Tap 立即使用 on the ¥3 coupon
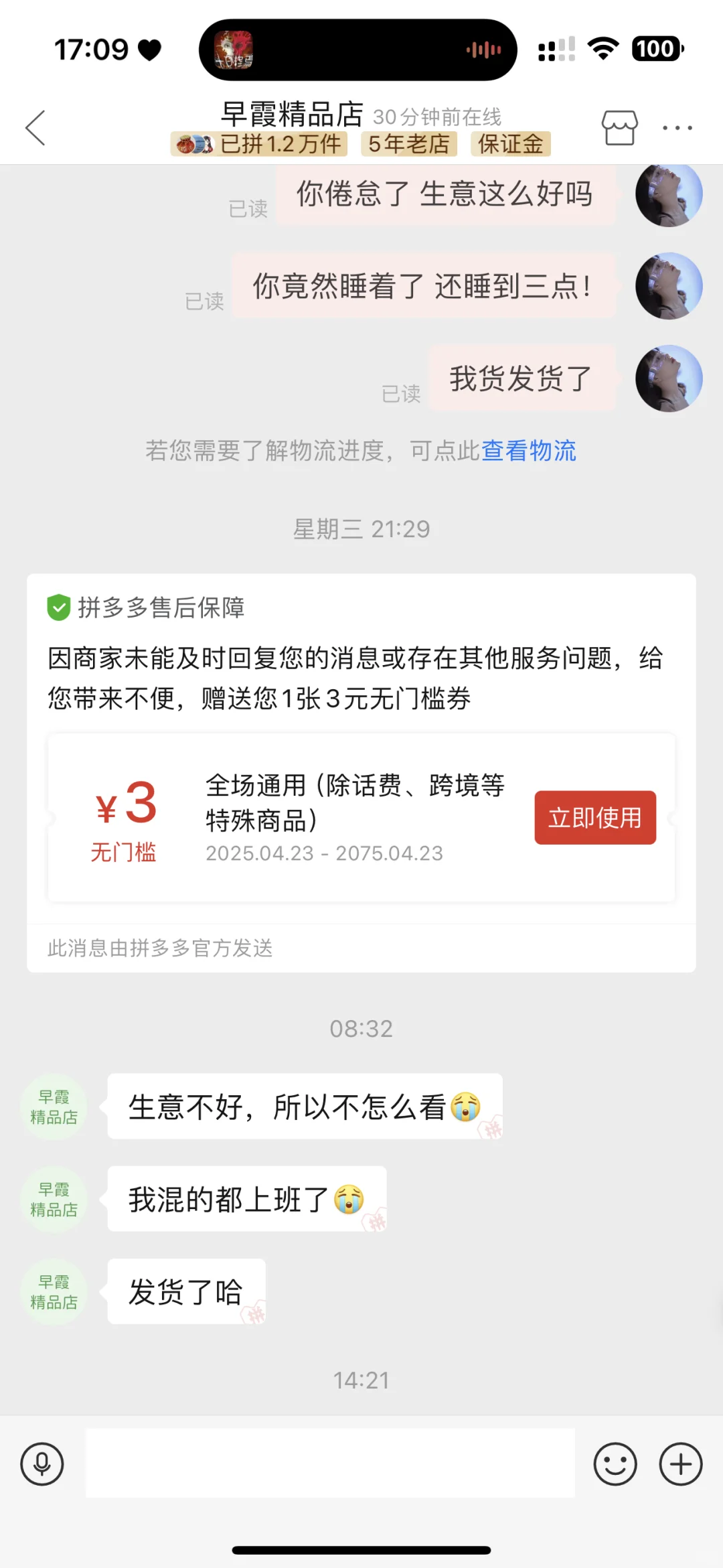Viewport: 723px width, 1568px height. click(x=594, y=817)
